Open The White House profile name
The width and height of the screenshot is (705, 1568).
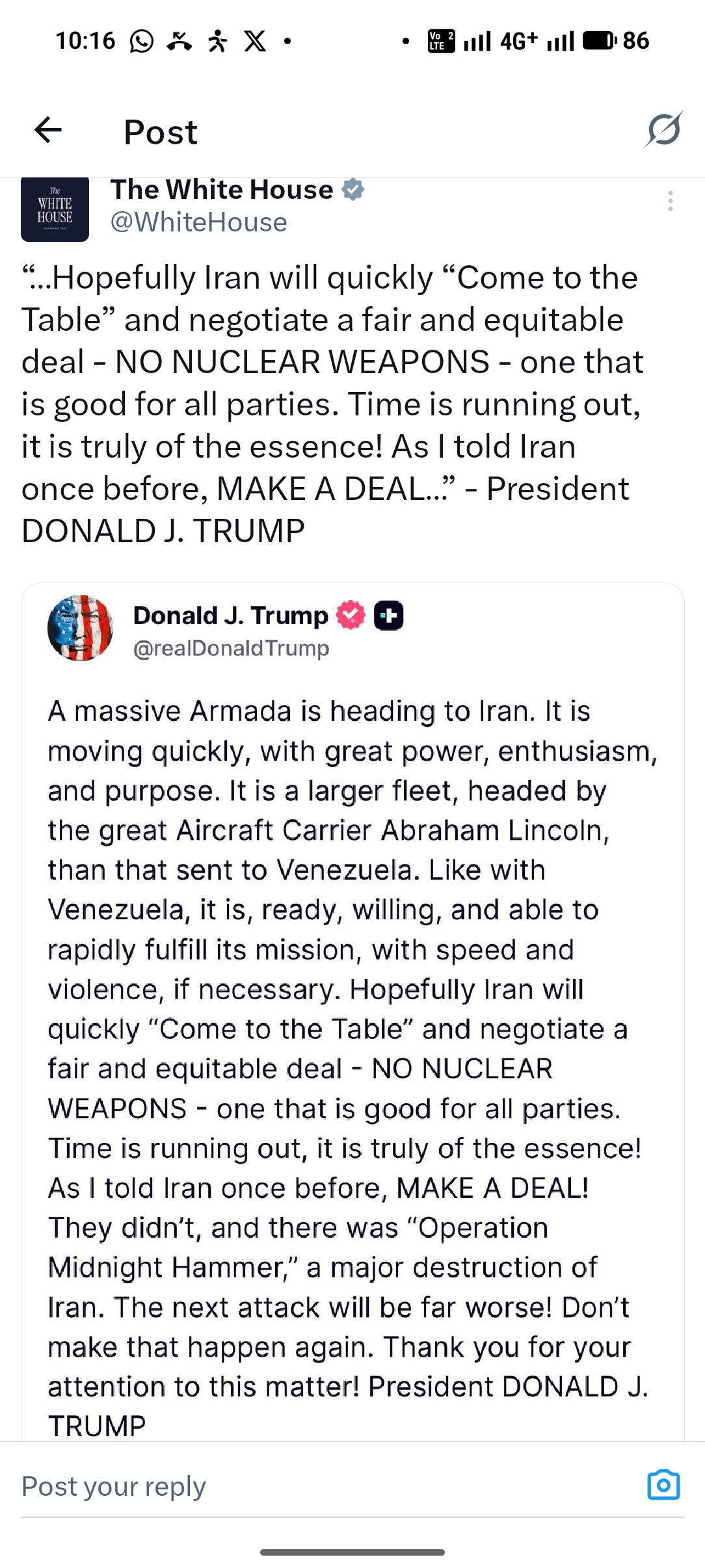click(222, 190)
